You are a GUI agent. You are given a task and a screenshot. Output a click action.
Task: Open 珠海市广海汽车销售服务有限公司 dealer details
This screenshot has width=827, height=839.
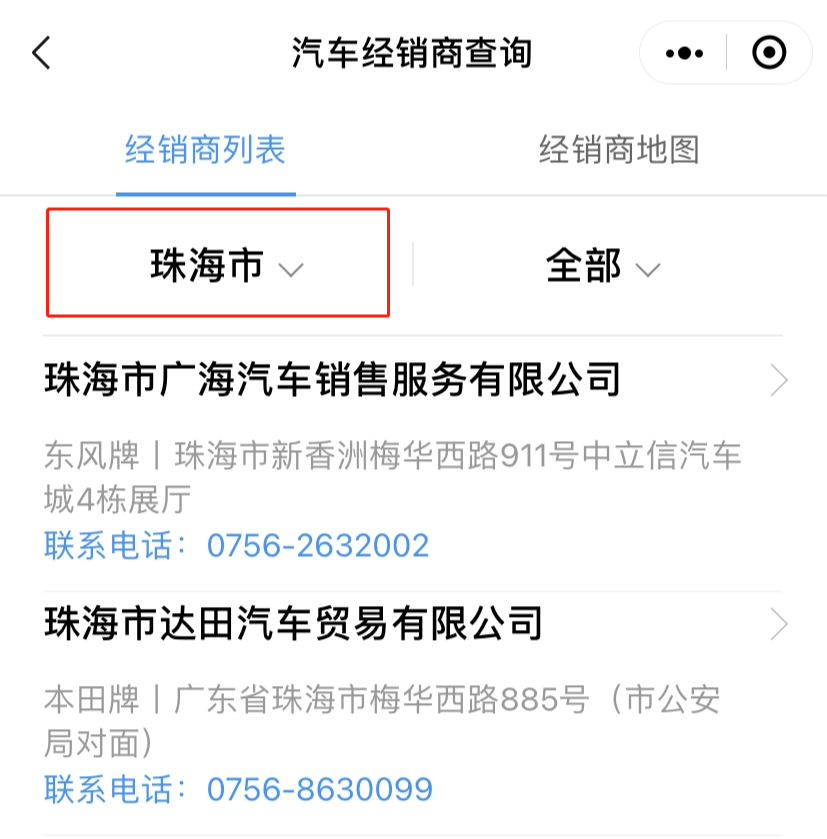click(413, 381)
